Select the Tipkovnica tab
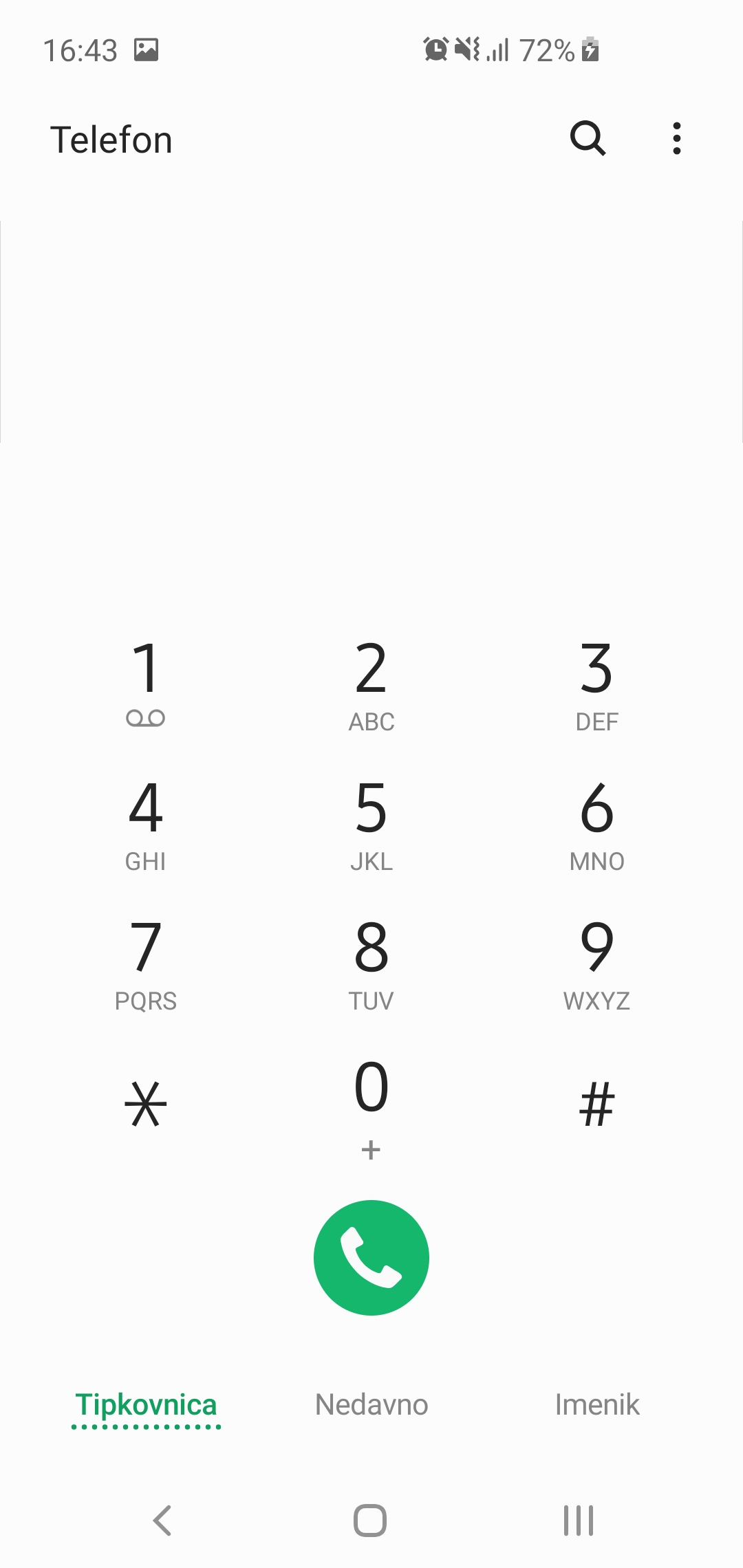 (146, 1405)
